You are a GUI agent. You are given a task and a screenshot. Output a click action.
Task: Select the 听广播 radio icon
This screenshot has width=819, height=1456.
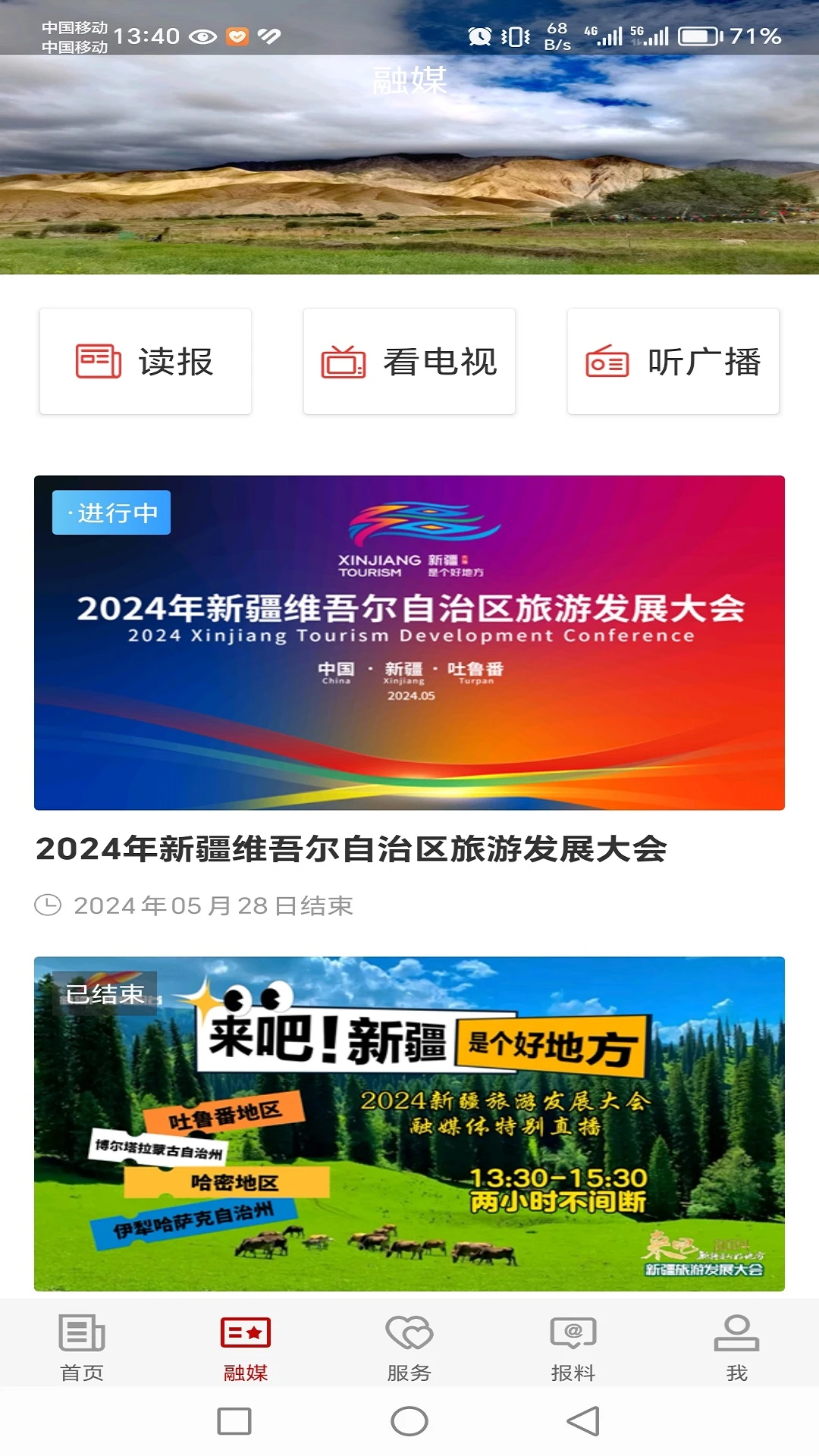click(607, 362)
